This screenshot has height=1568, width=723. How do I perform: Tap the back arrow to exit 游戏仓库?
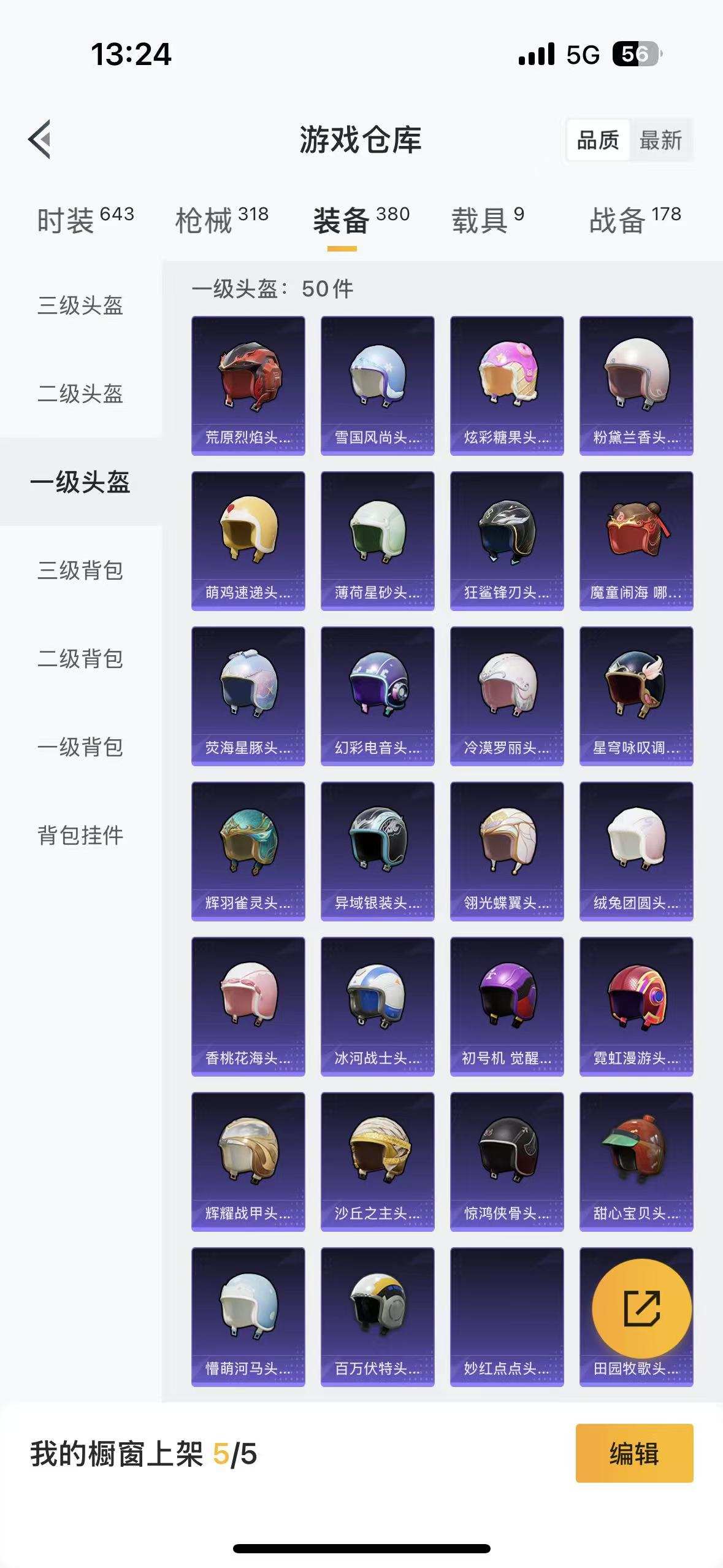click(x=40, y=138)
